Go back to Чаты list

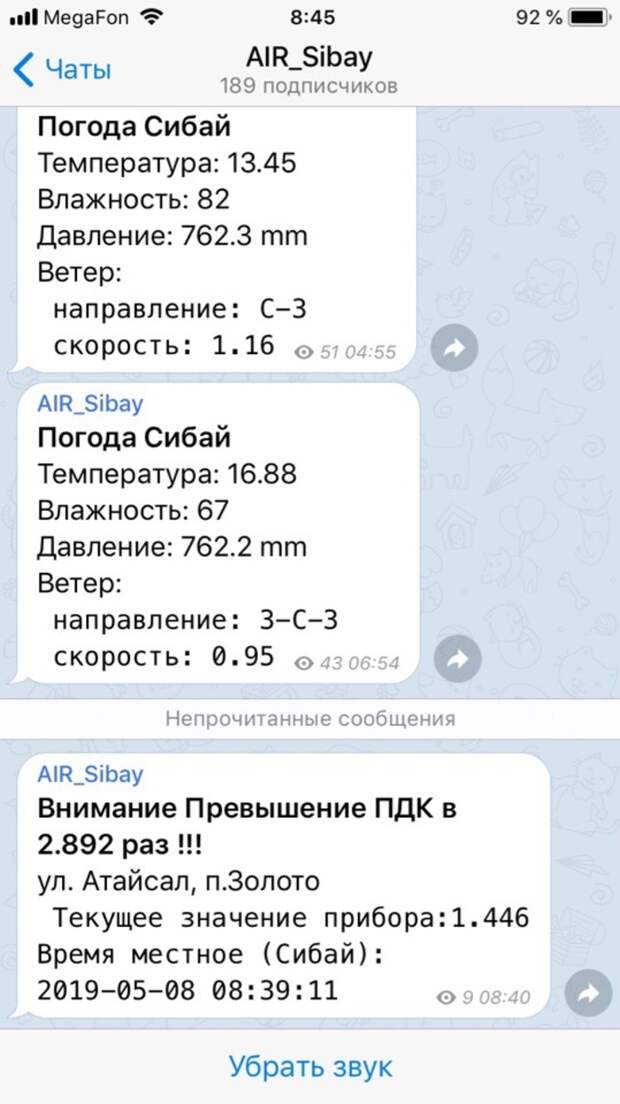point(62,70)
